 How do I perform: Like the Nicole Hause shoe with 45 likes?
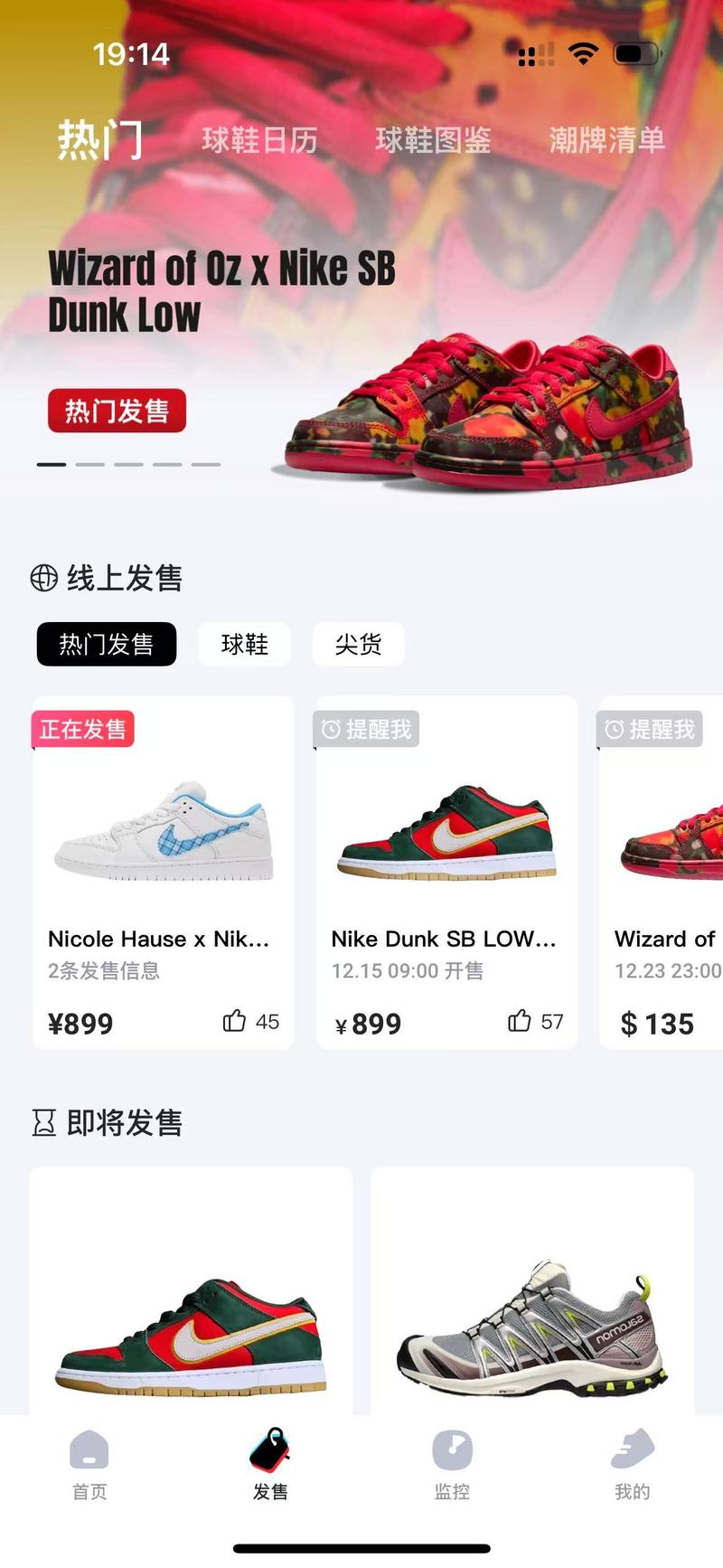[235, 1021]
